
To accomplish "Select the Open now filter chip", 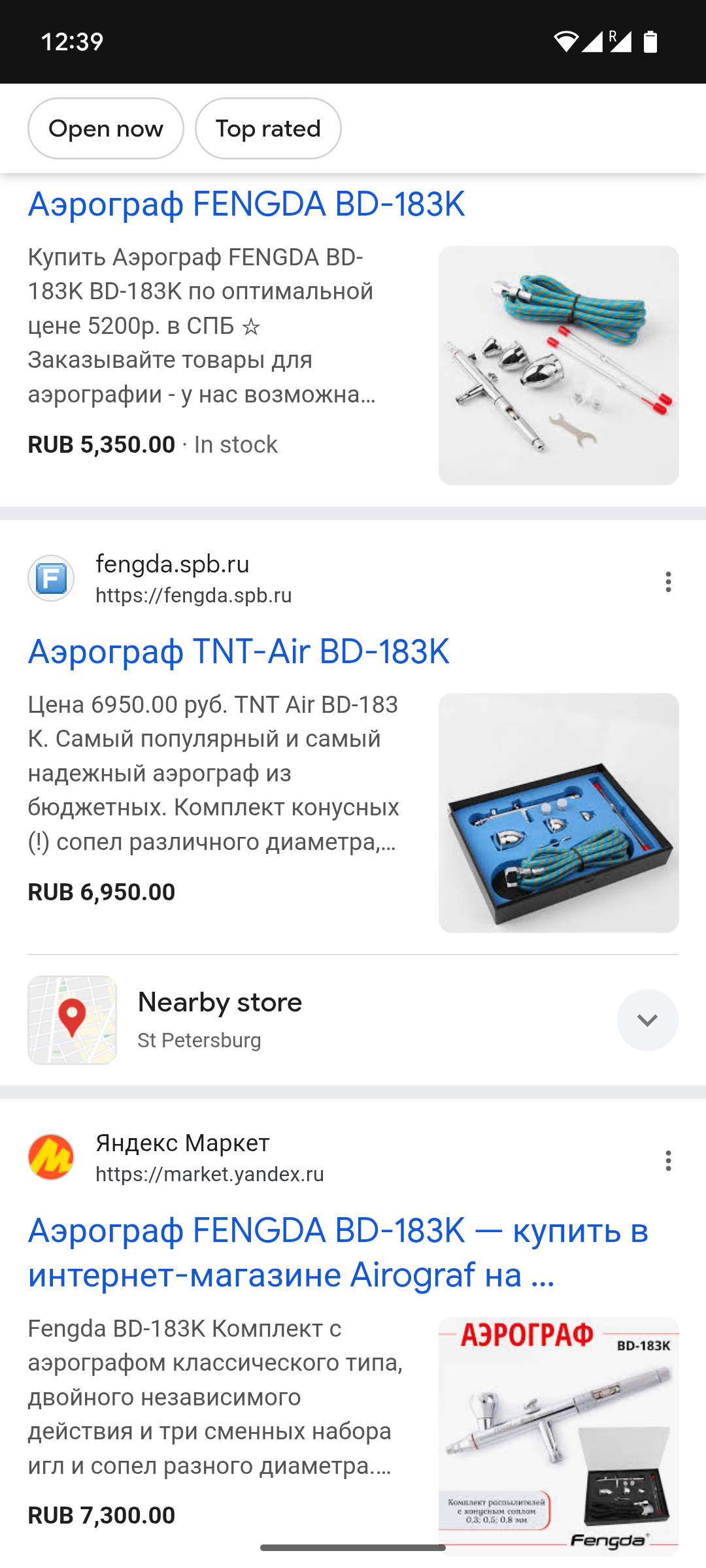I will click(105, 129).
